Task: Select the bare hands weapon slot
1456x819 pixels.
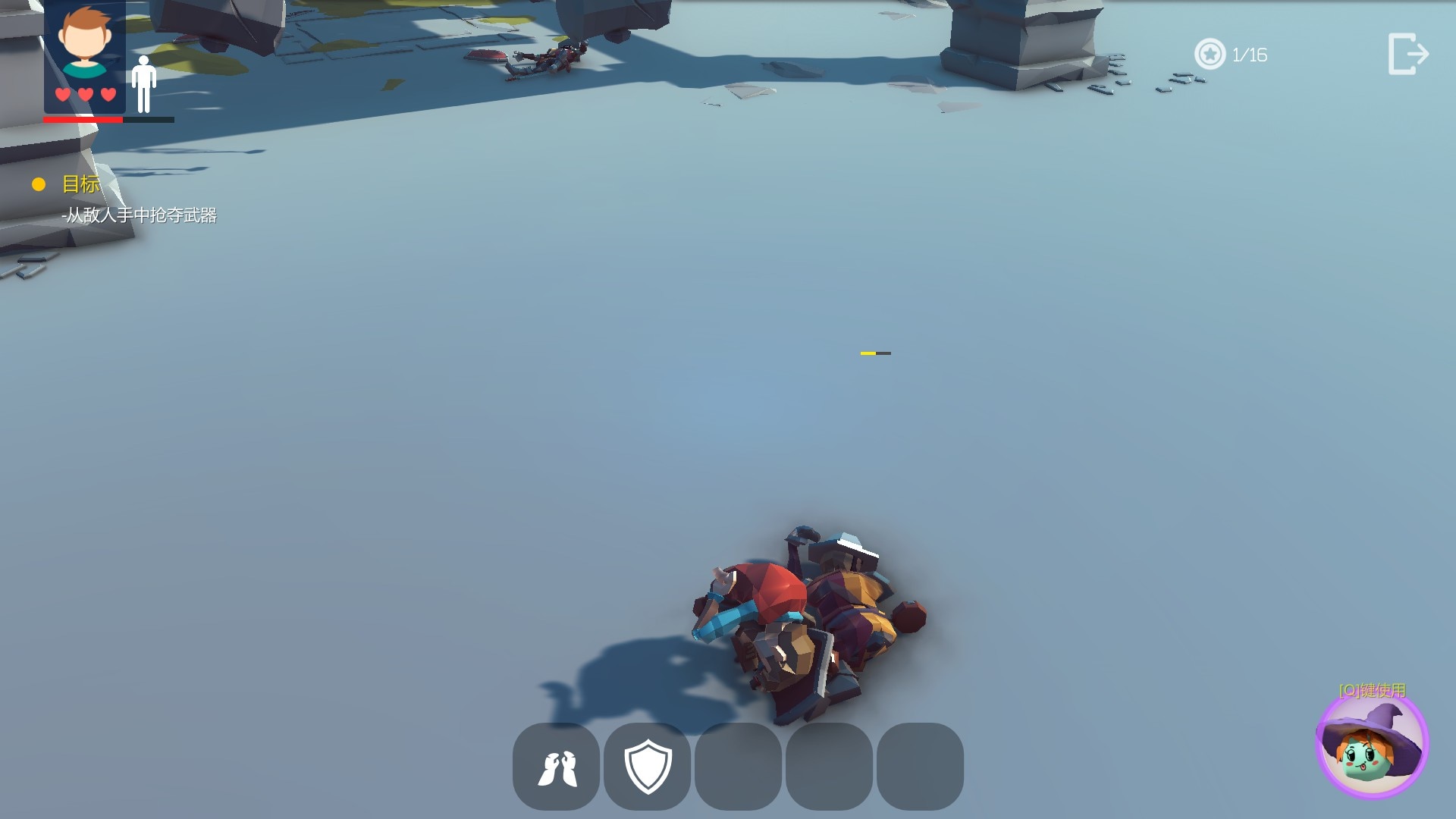Action: tap(557, 767)
